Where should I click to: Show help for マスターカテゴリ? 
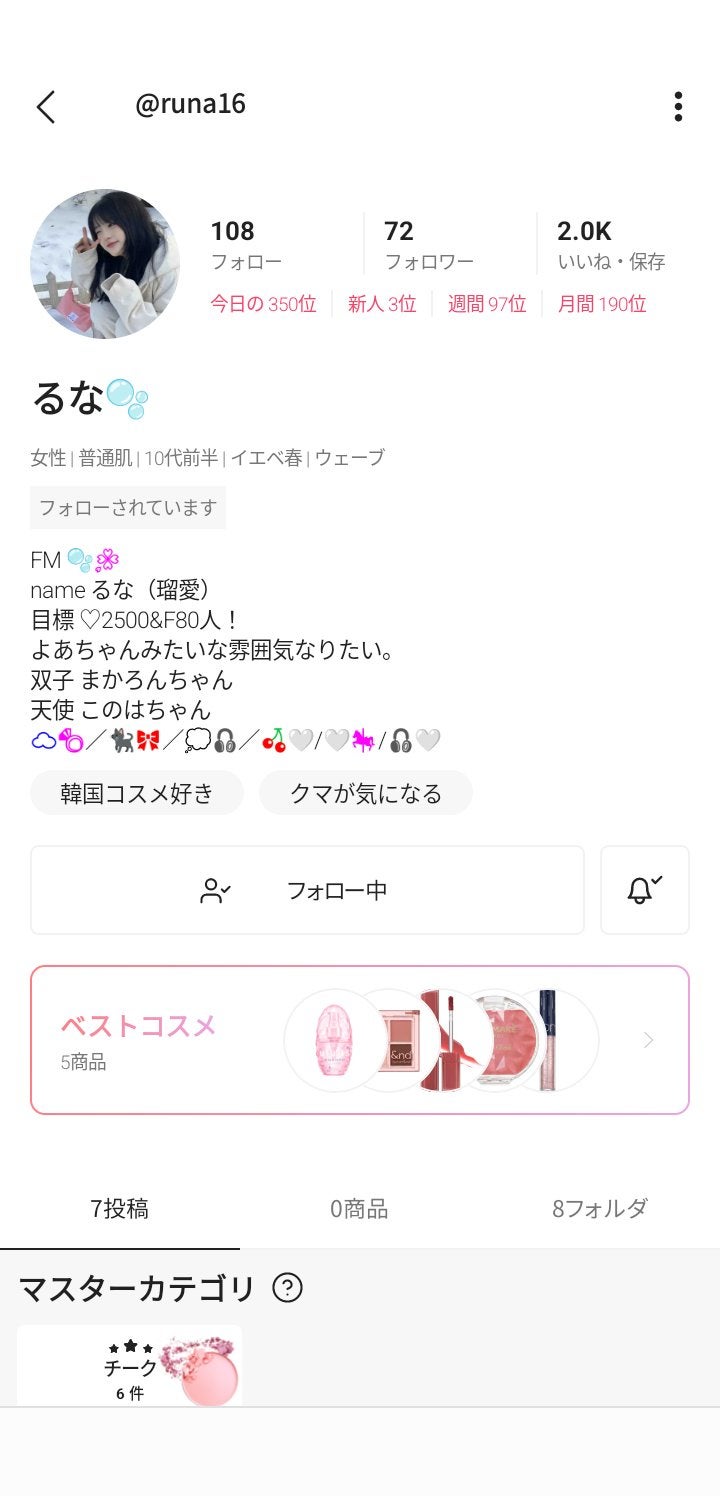(287, 1288)
